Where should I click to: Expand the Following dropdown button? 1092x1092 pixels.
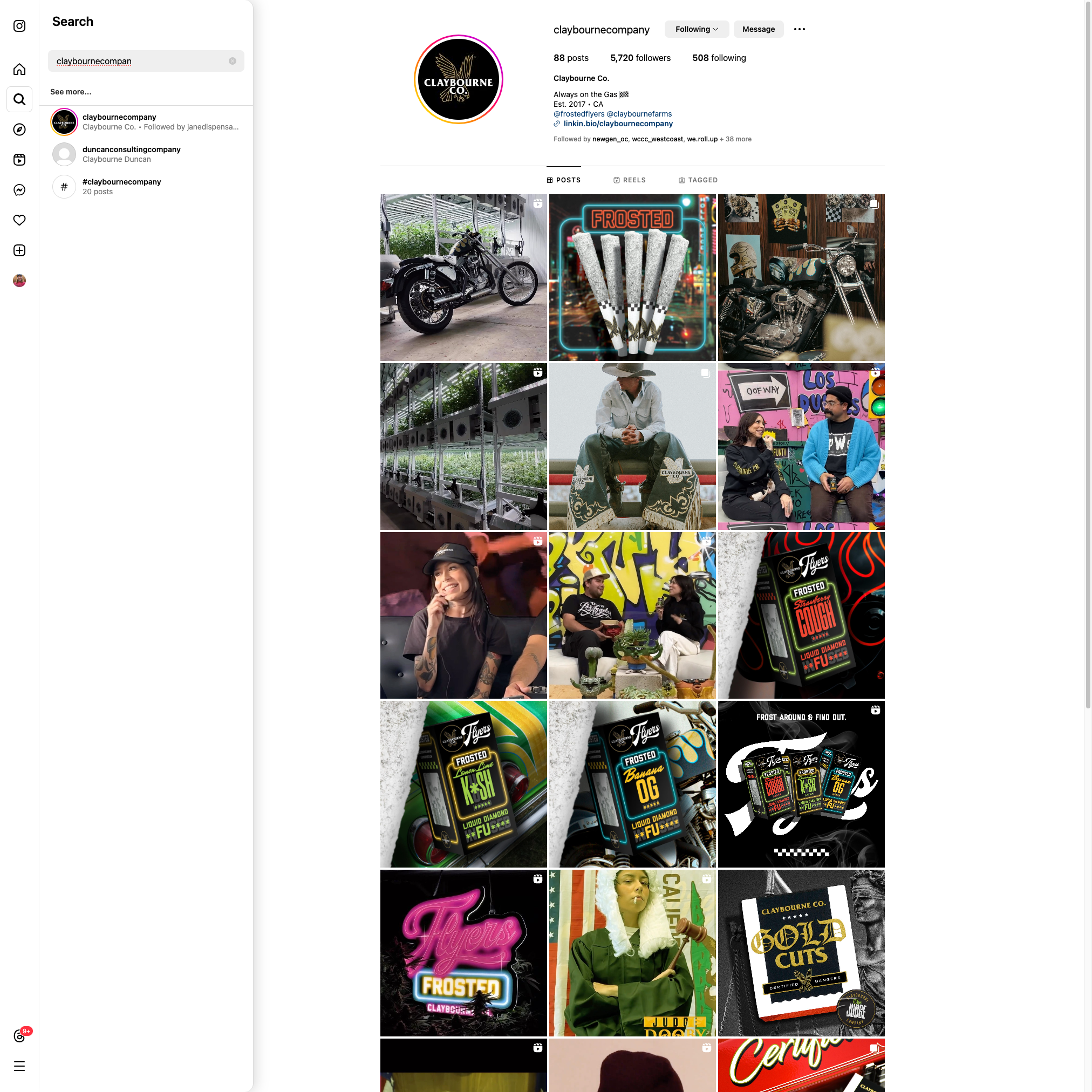pyautogui.click(x=697, y=29)
